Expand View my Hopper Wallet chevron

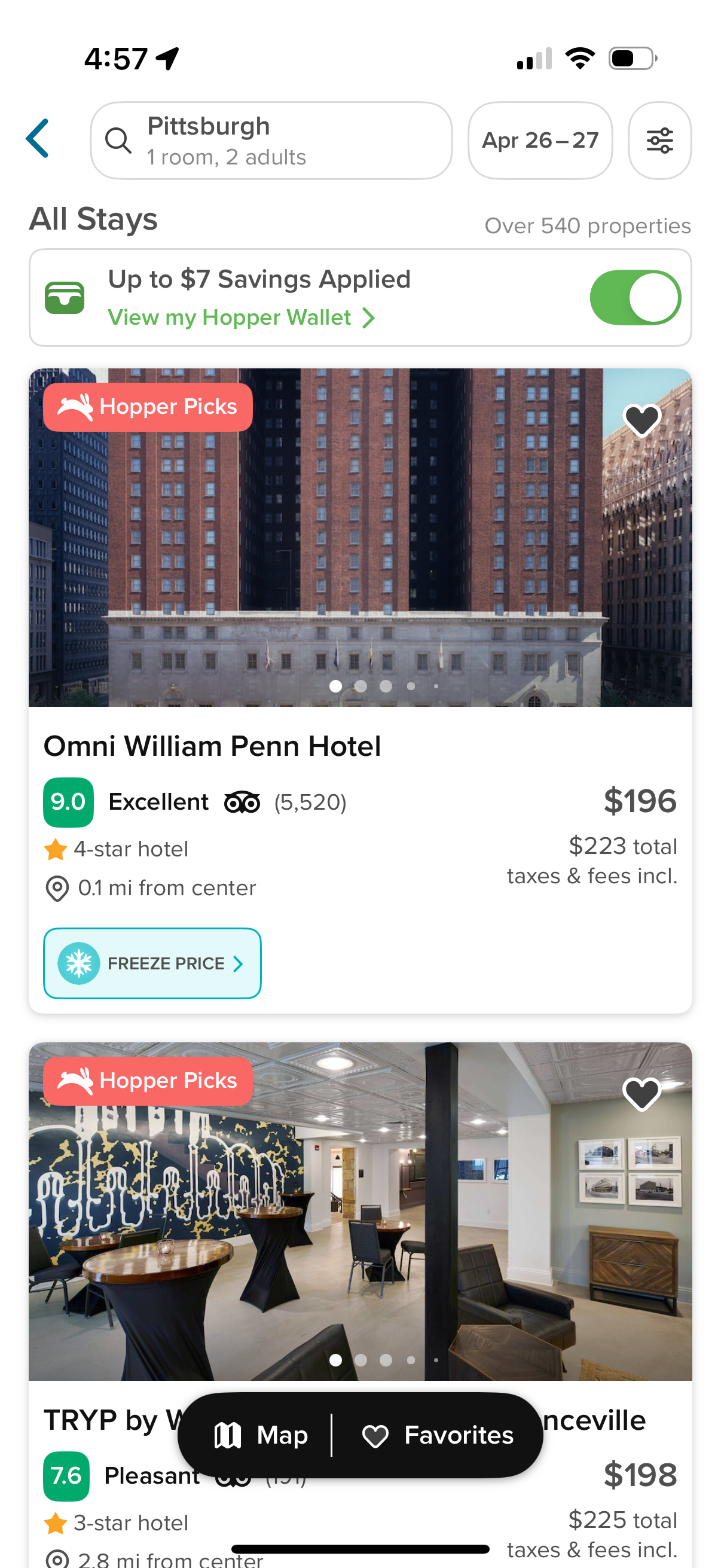(x=368, y=317)
